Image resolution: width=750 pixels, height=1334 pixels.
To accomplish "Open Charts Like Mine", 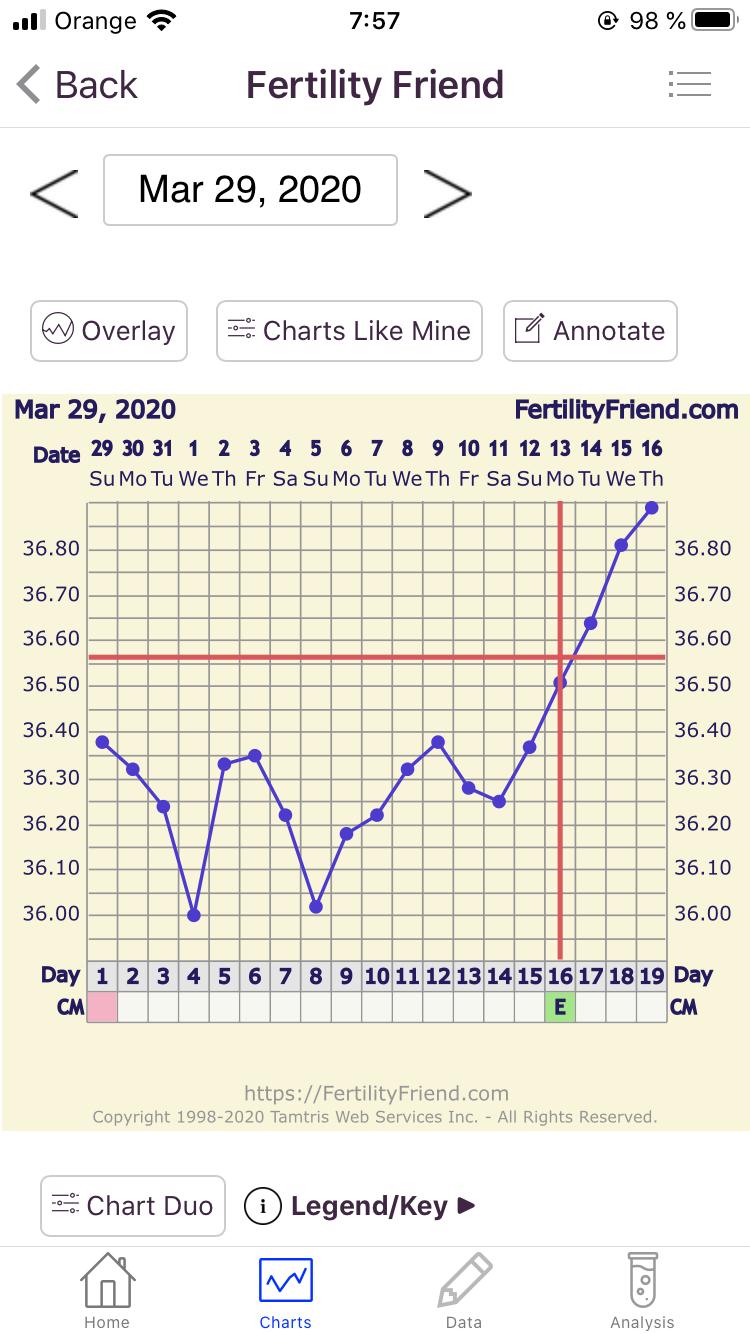I will (349, 331).
